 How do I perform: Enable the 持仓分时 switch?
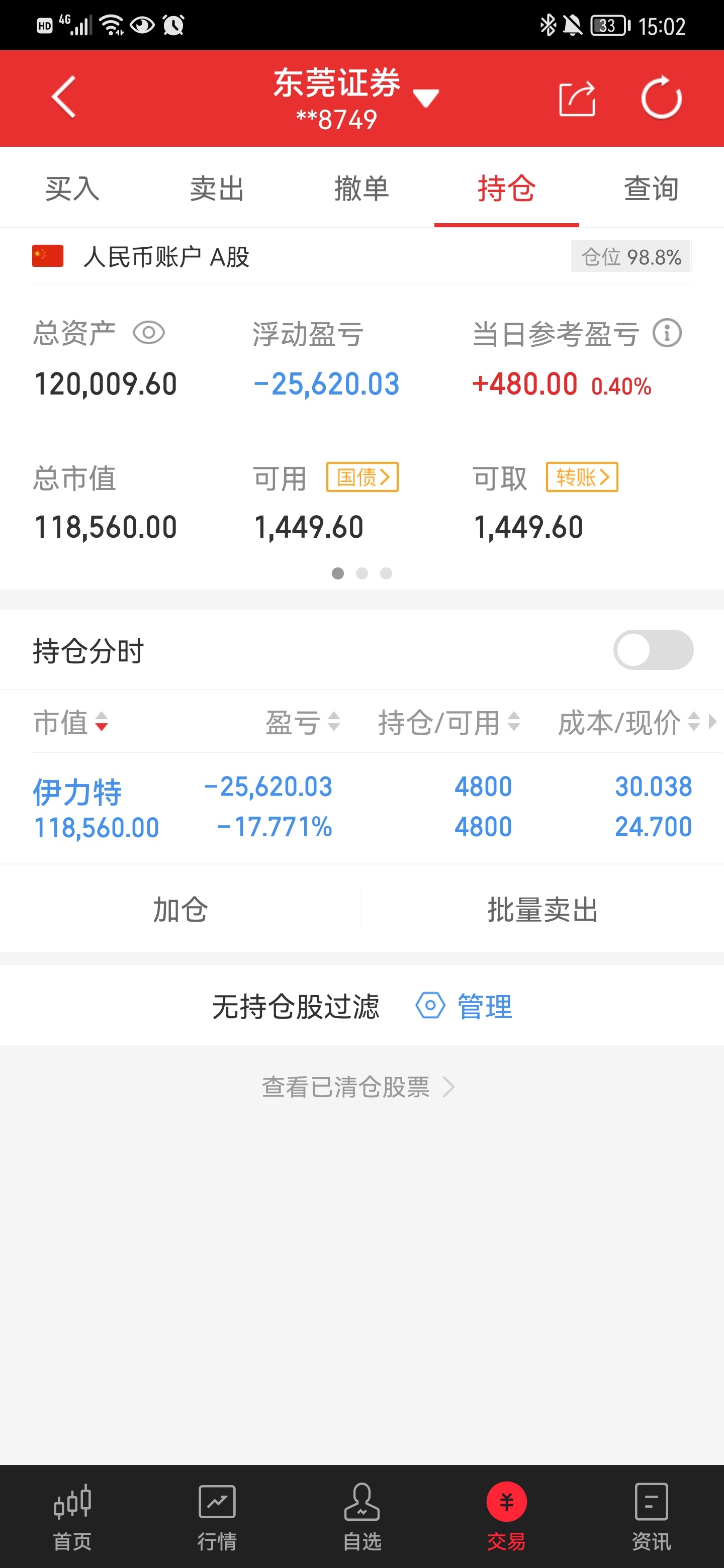pos(653,650)
